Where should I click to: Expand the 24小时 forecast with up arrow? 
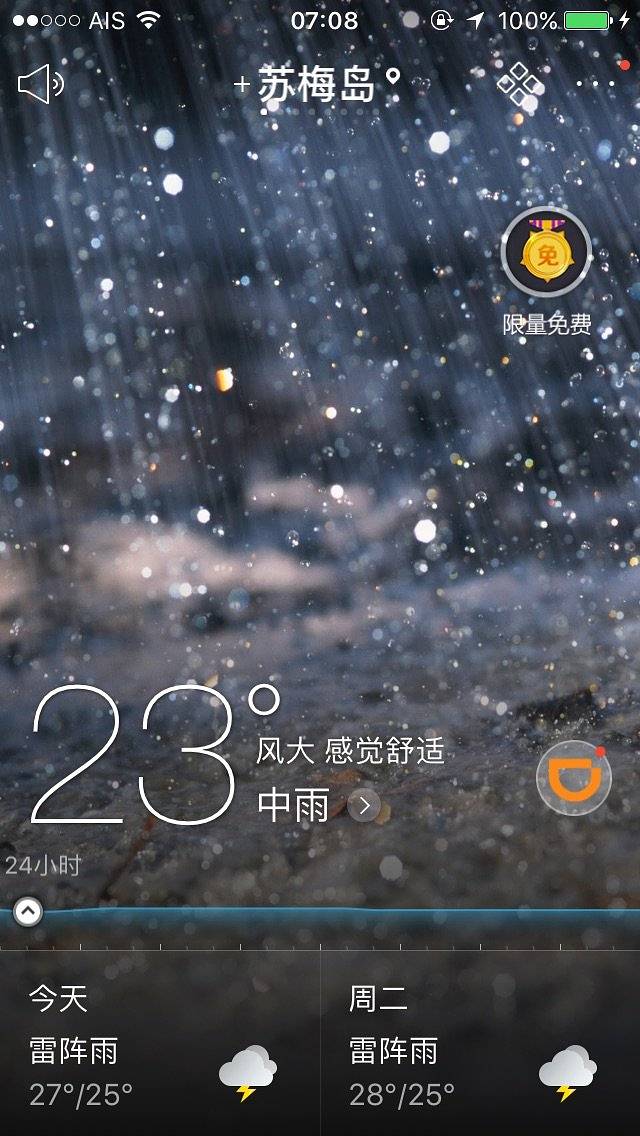click(28, 911)
